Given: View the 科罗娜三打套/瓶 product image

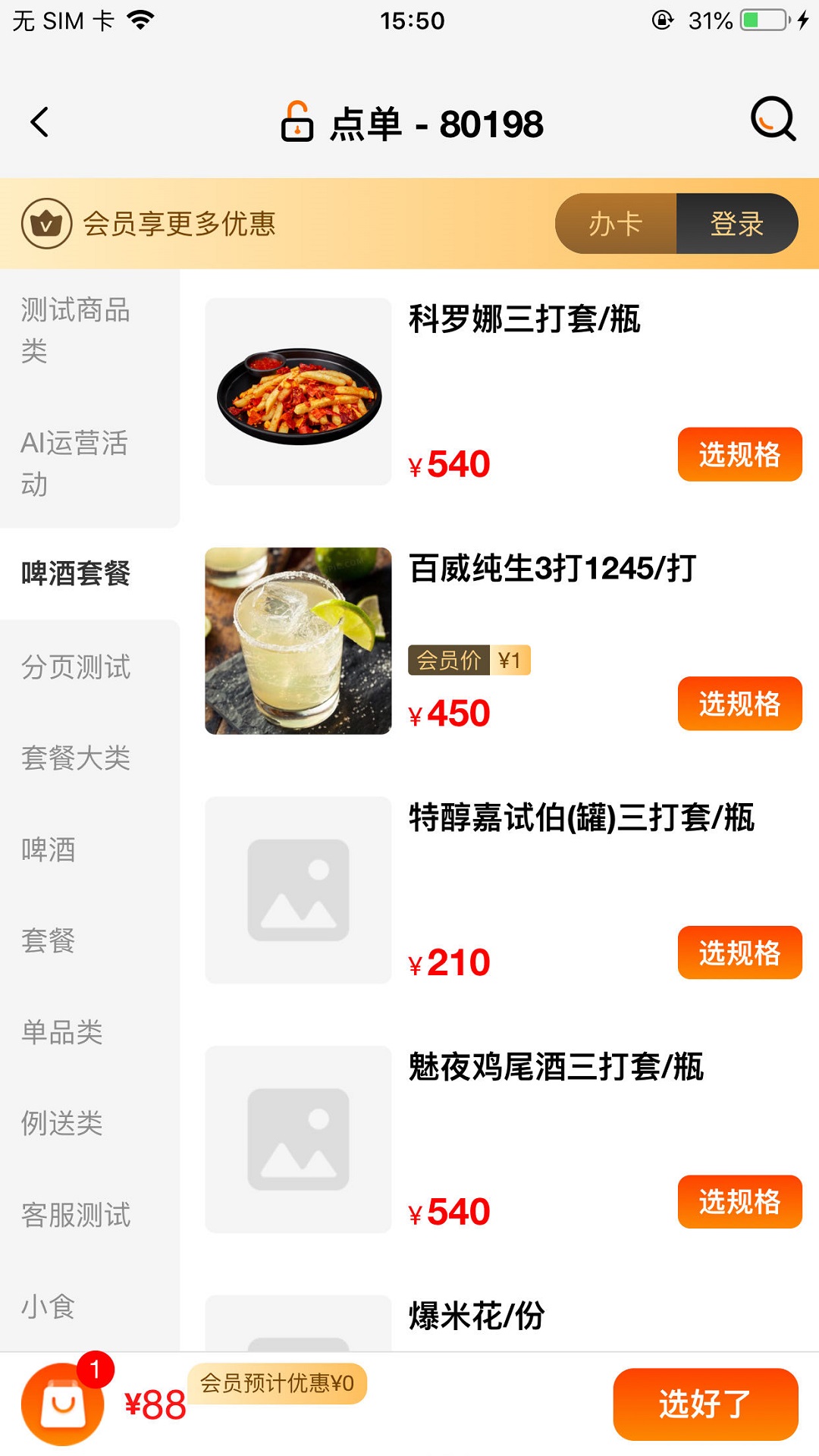Looking at the screenshot, I should coord(298,392).
